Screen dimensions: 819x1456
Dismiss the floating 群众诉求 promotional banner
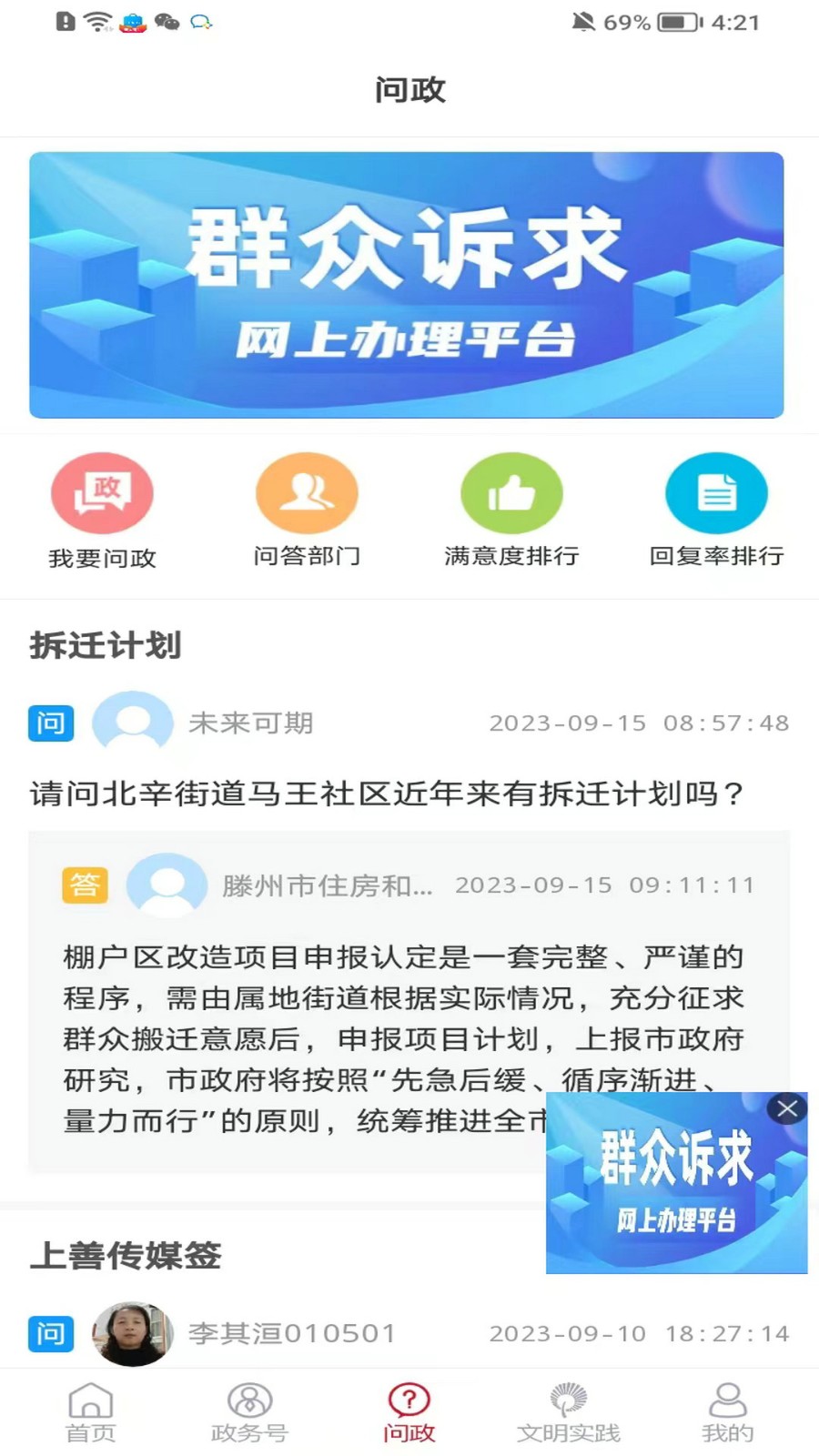787,1108
